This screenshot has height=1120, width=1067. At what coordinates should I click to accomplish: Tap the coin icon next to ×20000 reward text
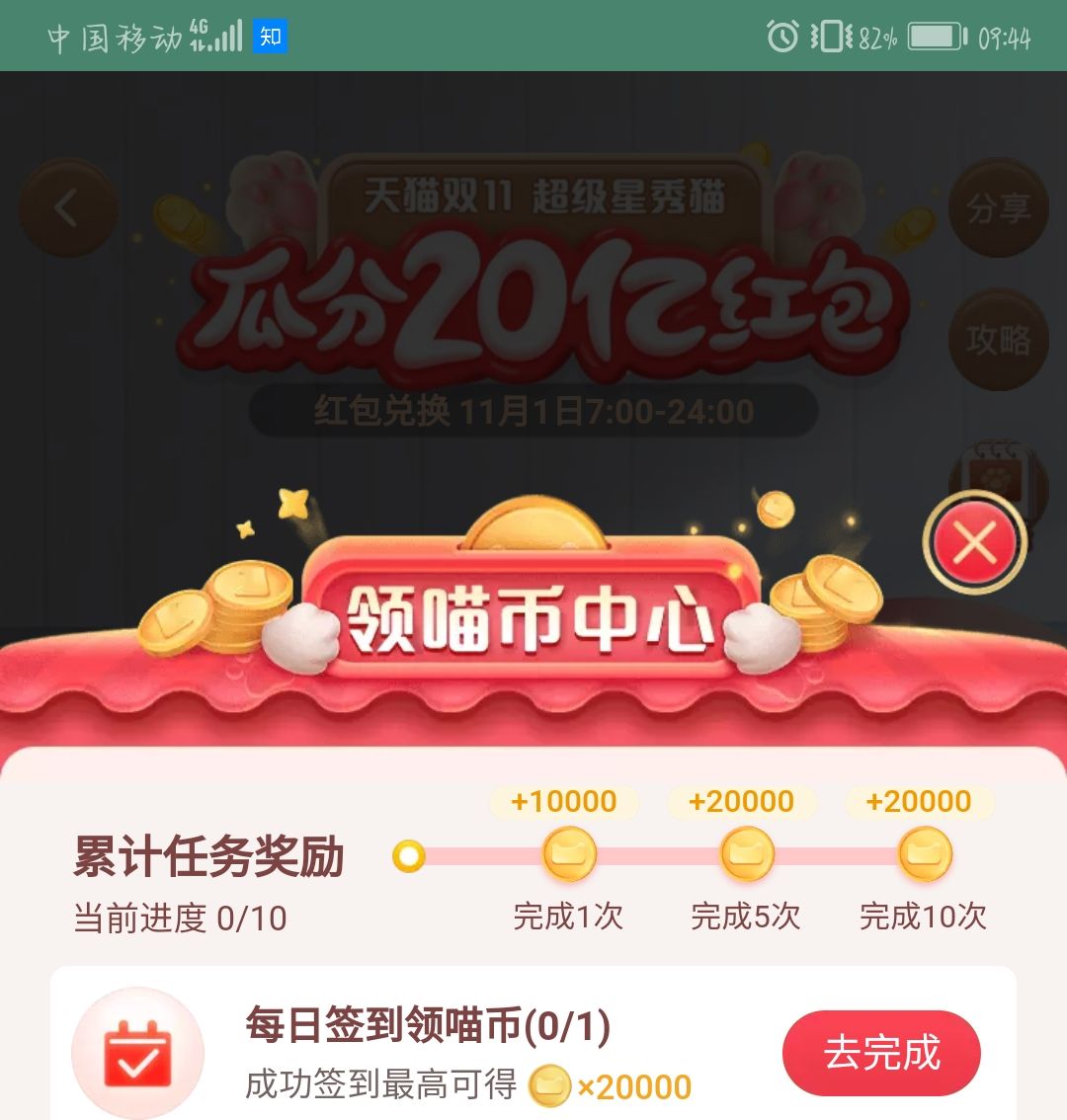pyautogui.click(x=548, y=1085)
